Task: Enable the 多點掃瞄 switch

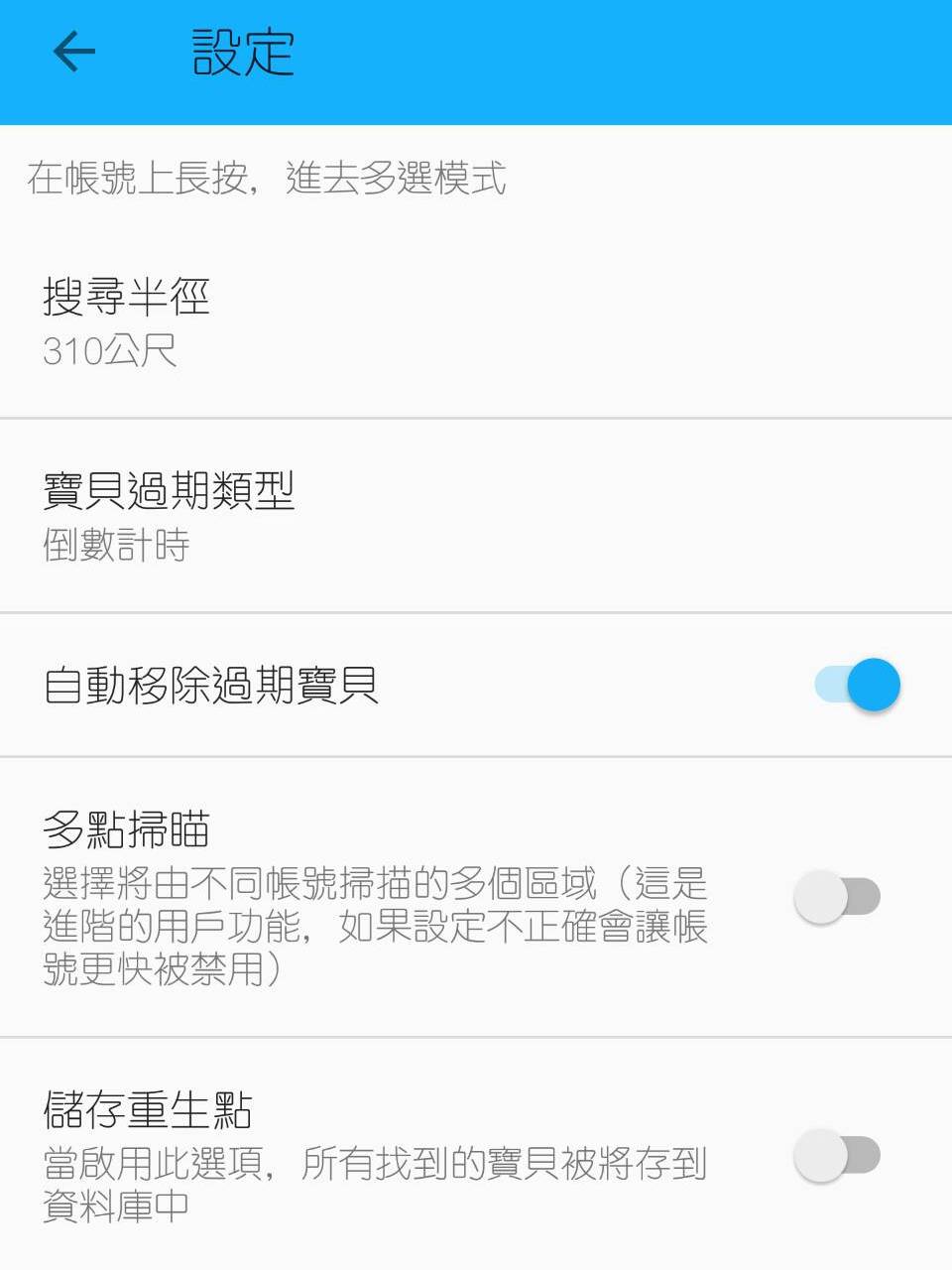Action: (837, 897)
